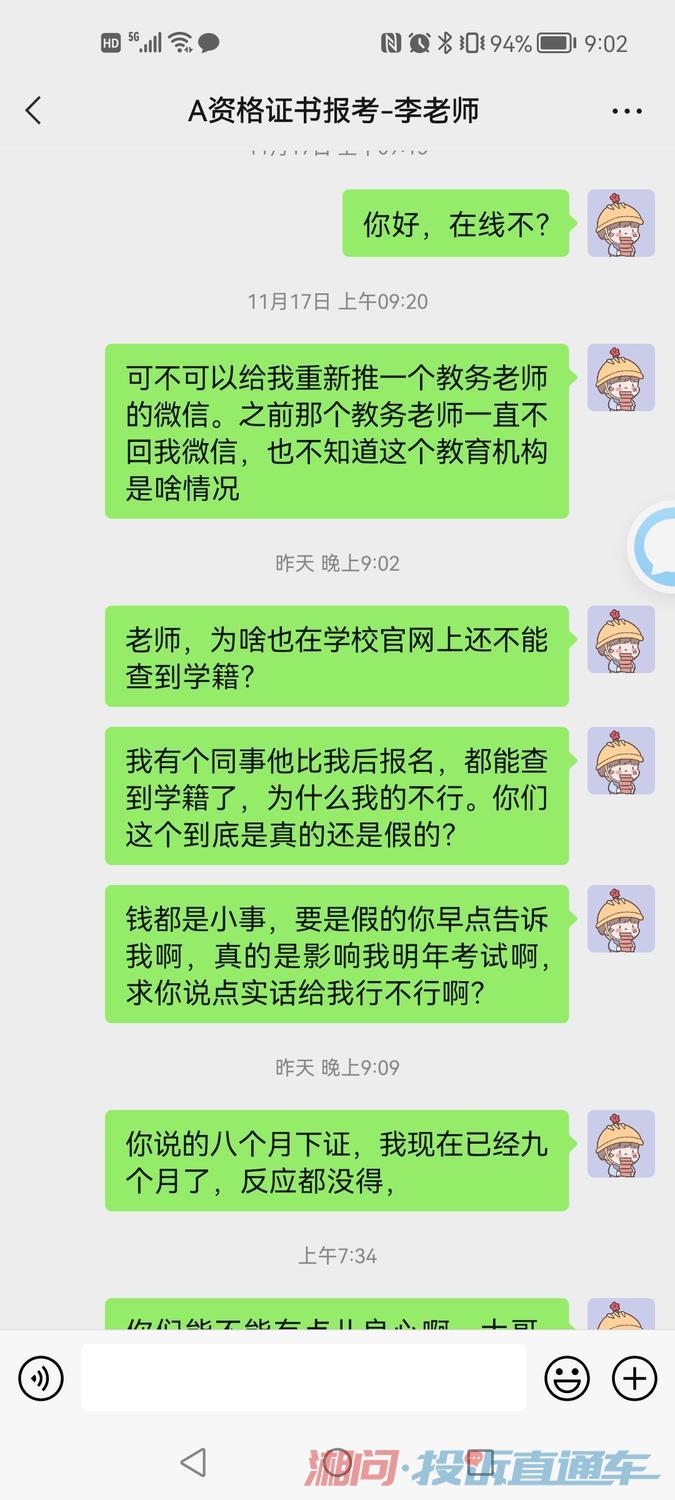Switch to voice message input
The width and height of the screenshot is (675, 1500).
pos(41,1378)
